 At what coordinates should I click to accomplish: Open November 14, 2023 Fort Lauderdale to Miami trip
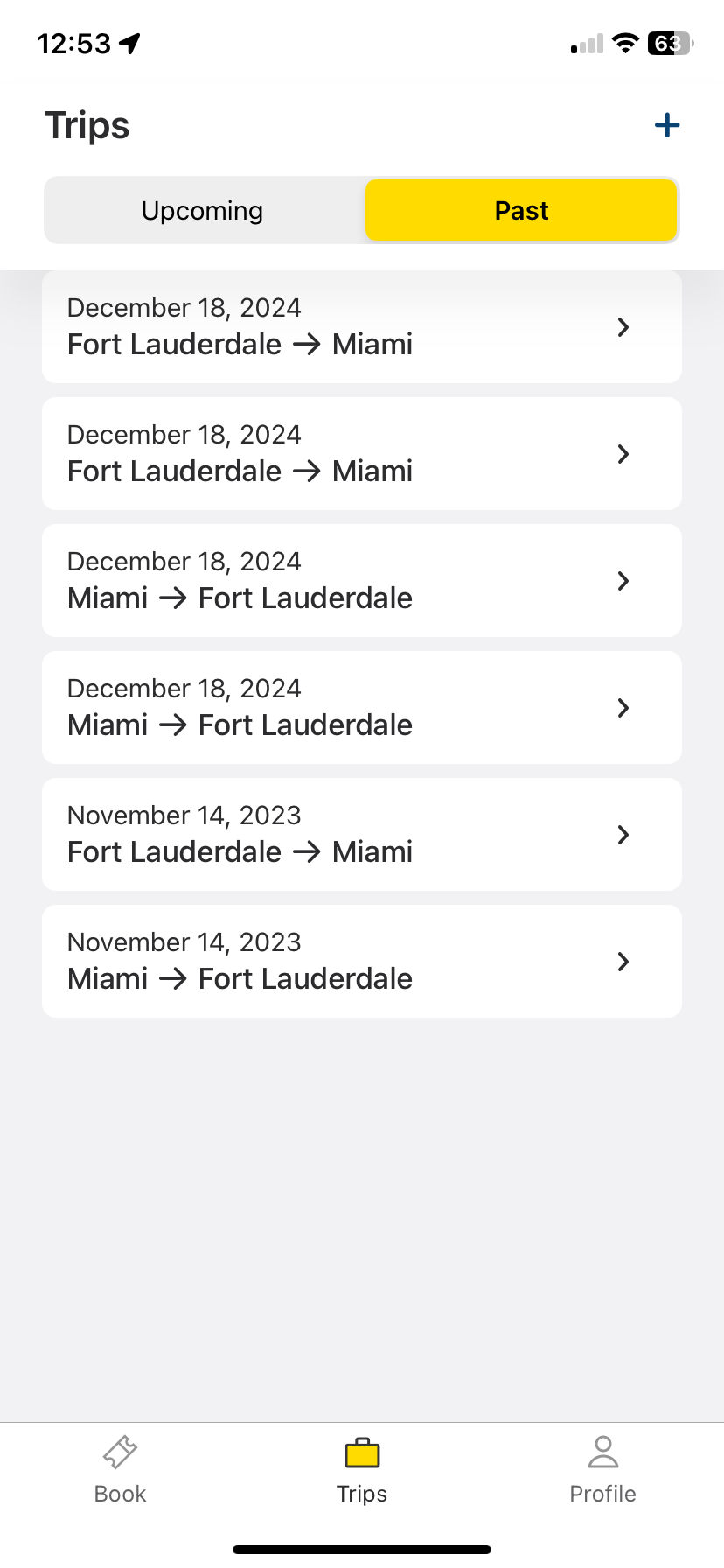point(362,835)
